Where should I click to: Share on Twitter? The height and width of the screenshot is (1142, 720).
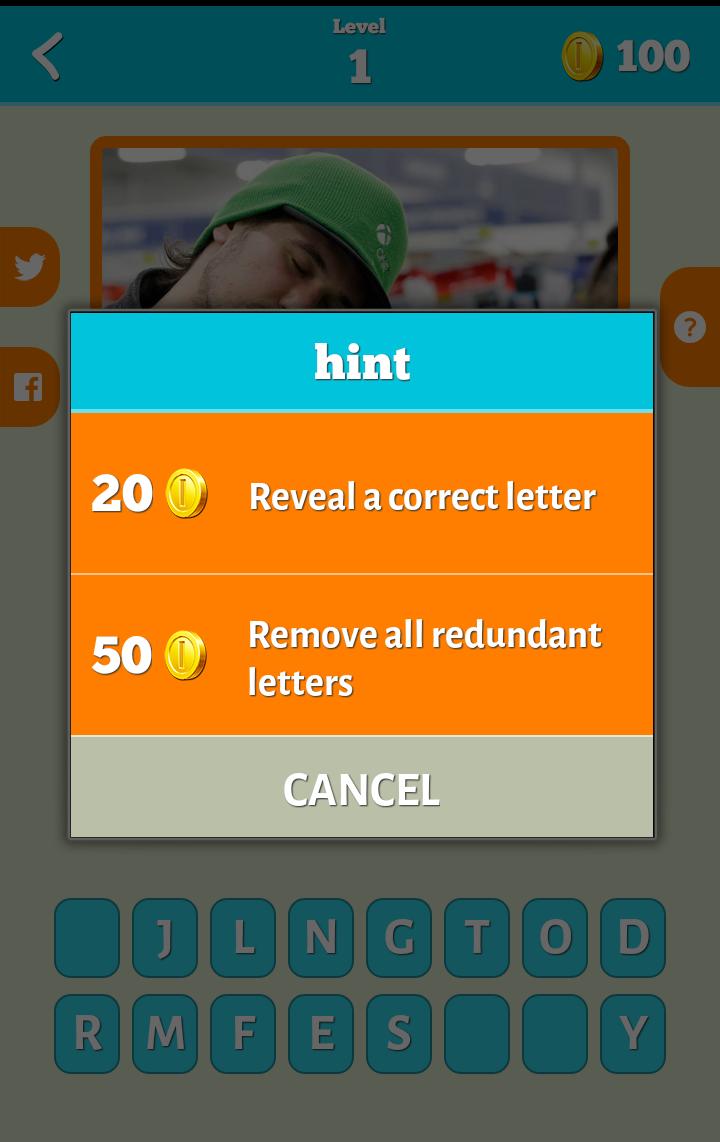(x=29, y=267)
